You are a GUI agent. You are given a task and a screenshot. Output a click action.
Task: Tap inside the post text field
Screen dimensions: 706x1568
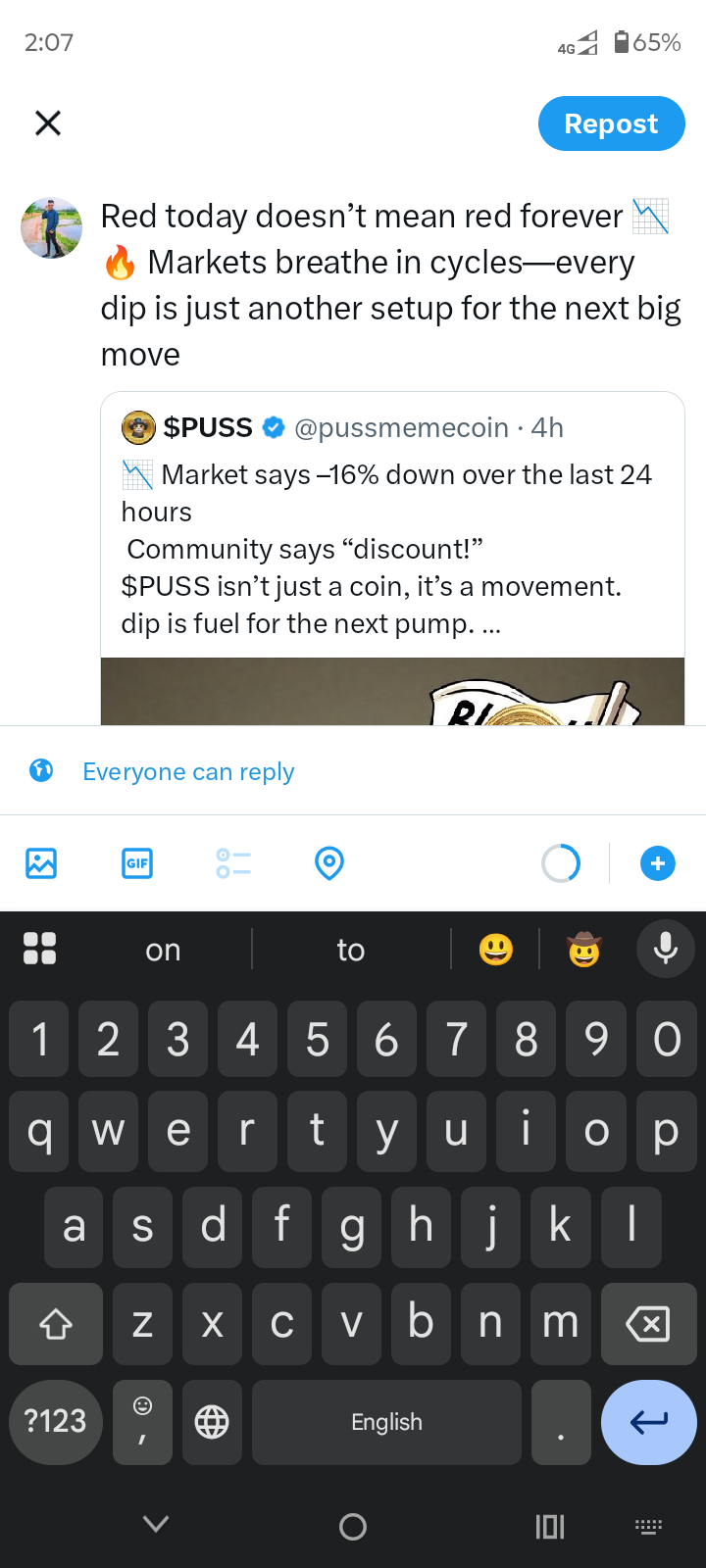(x=390, y=284)
